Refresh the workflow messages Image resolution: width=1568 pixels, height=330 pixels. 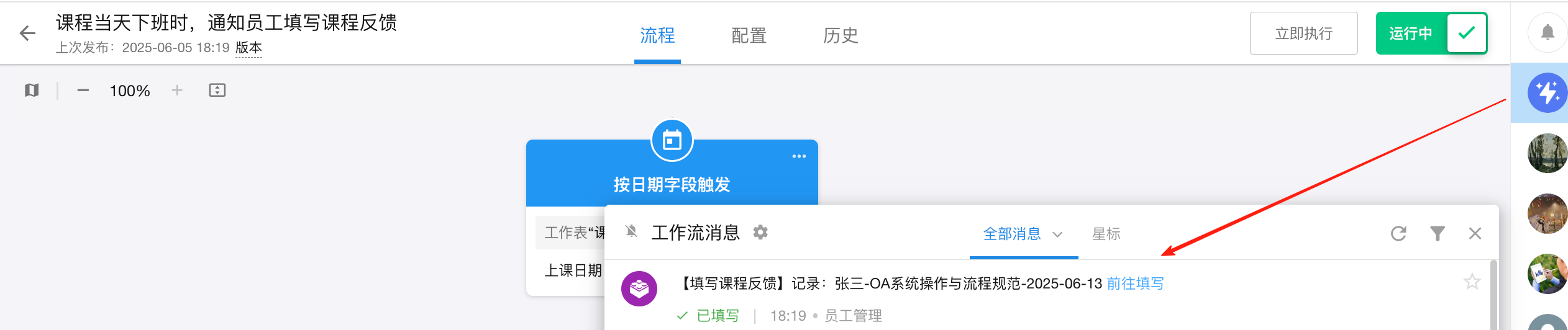pyautogui.click(x=1398, y=233)
